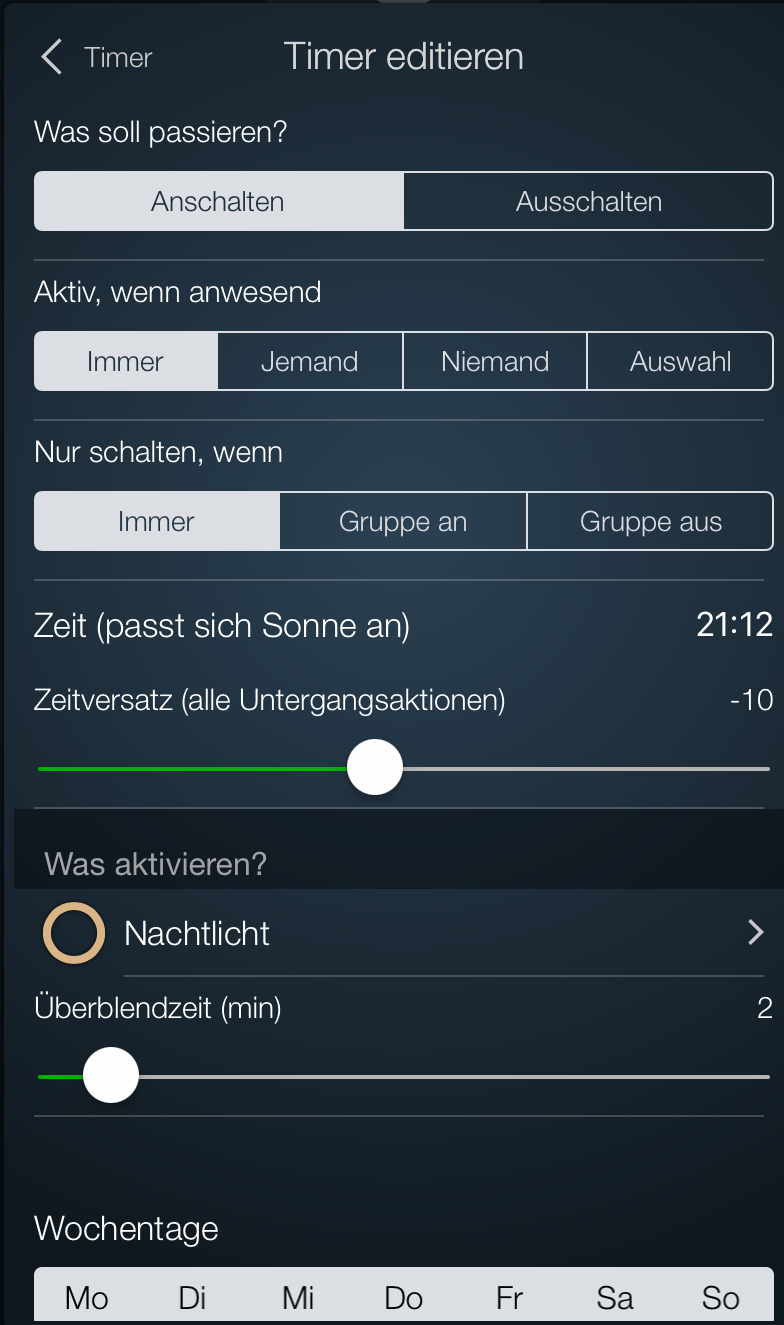Choose the Gruppe an condition
This screenshot has height=1325, width=784.
[403, 521]
